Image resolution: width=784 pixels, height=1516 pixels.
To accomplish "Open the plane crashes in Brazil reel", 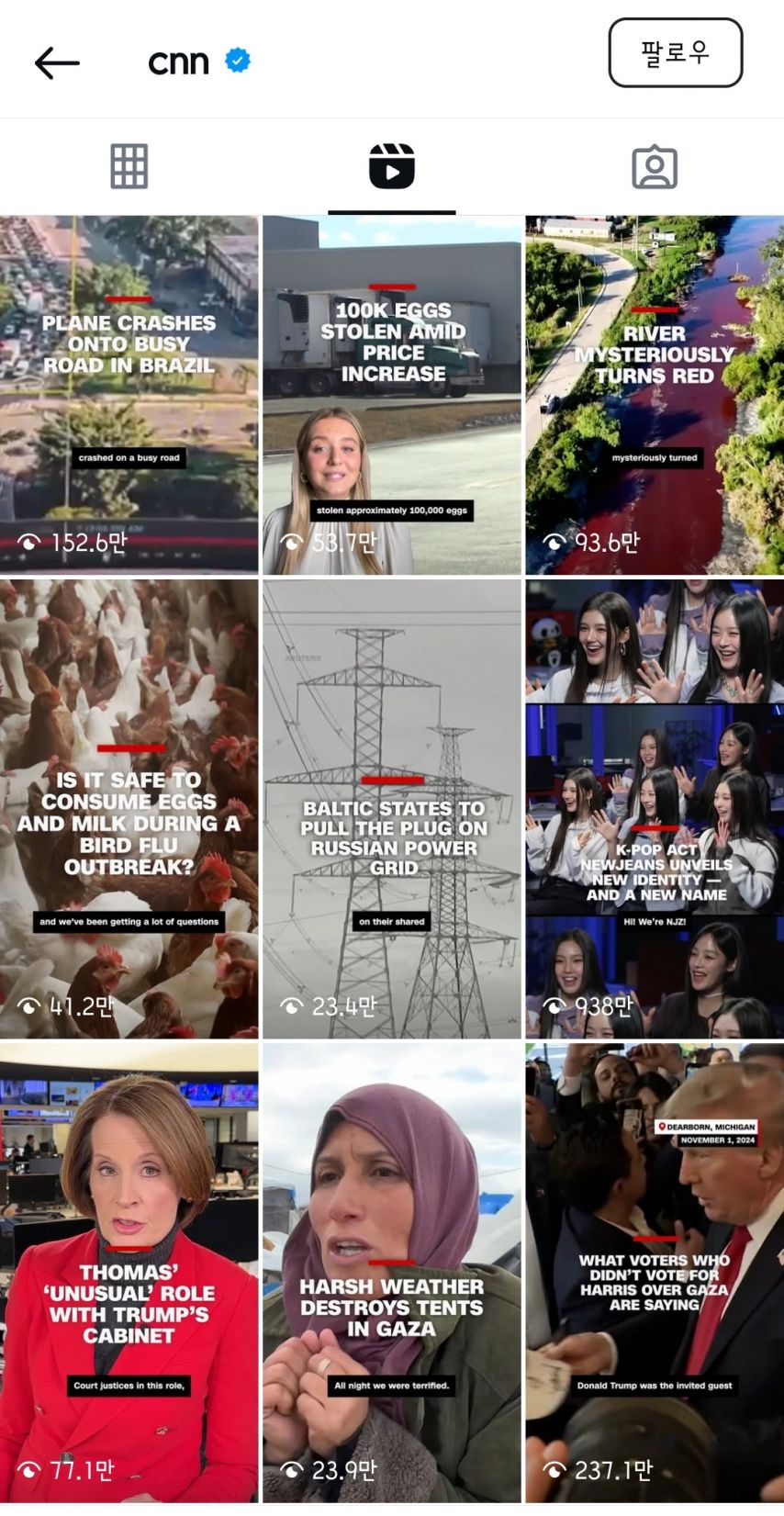I will [129, 395].
